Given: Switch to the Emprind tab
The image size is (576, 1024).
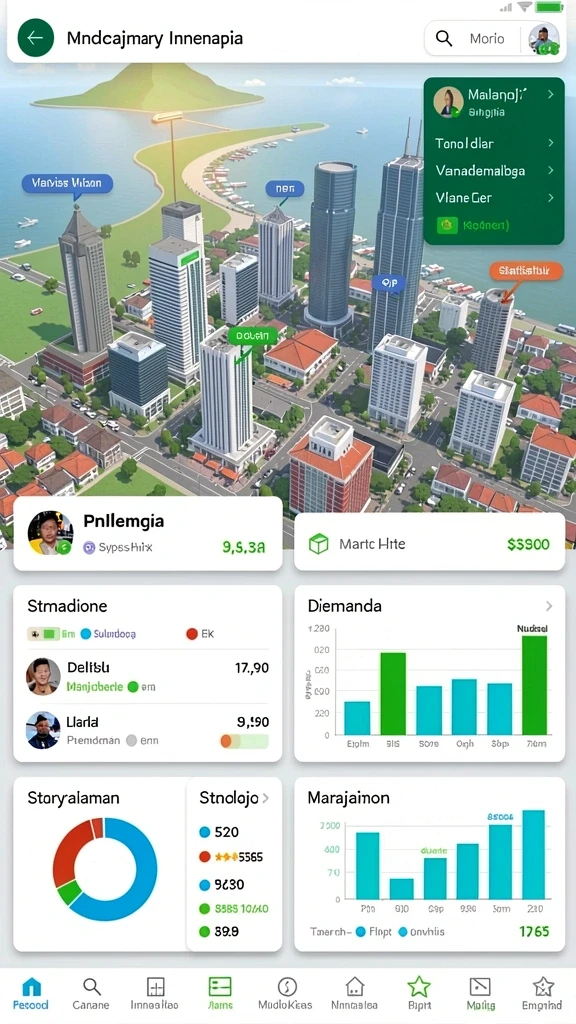Looking at the screenshot, I should tap(542, 994).
